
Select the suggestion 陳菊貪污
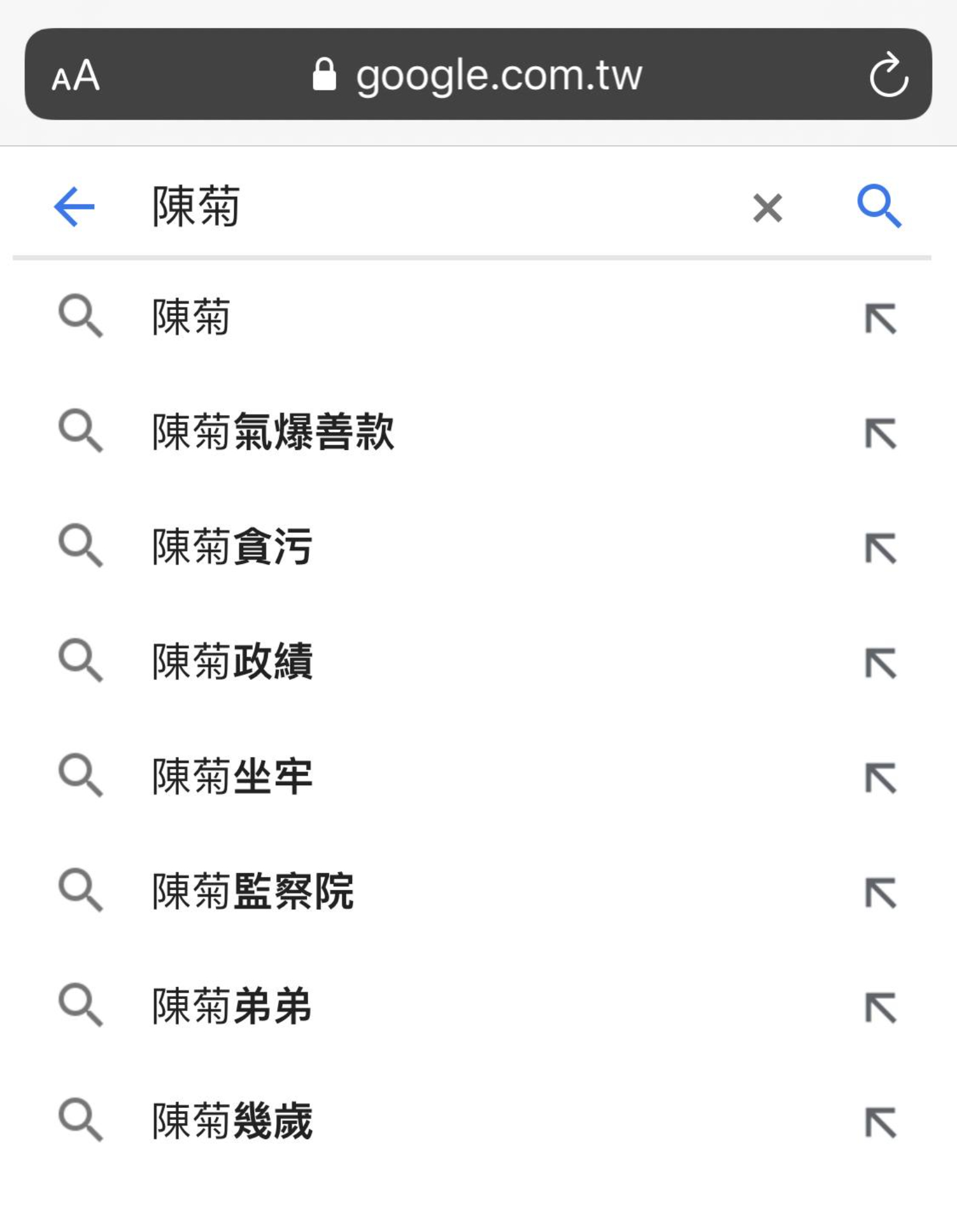point(232,547)
